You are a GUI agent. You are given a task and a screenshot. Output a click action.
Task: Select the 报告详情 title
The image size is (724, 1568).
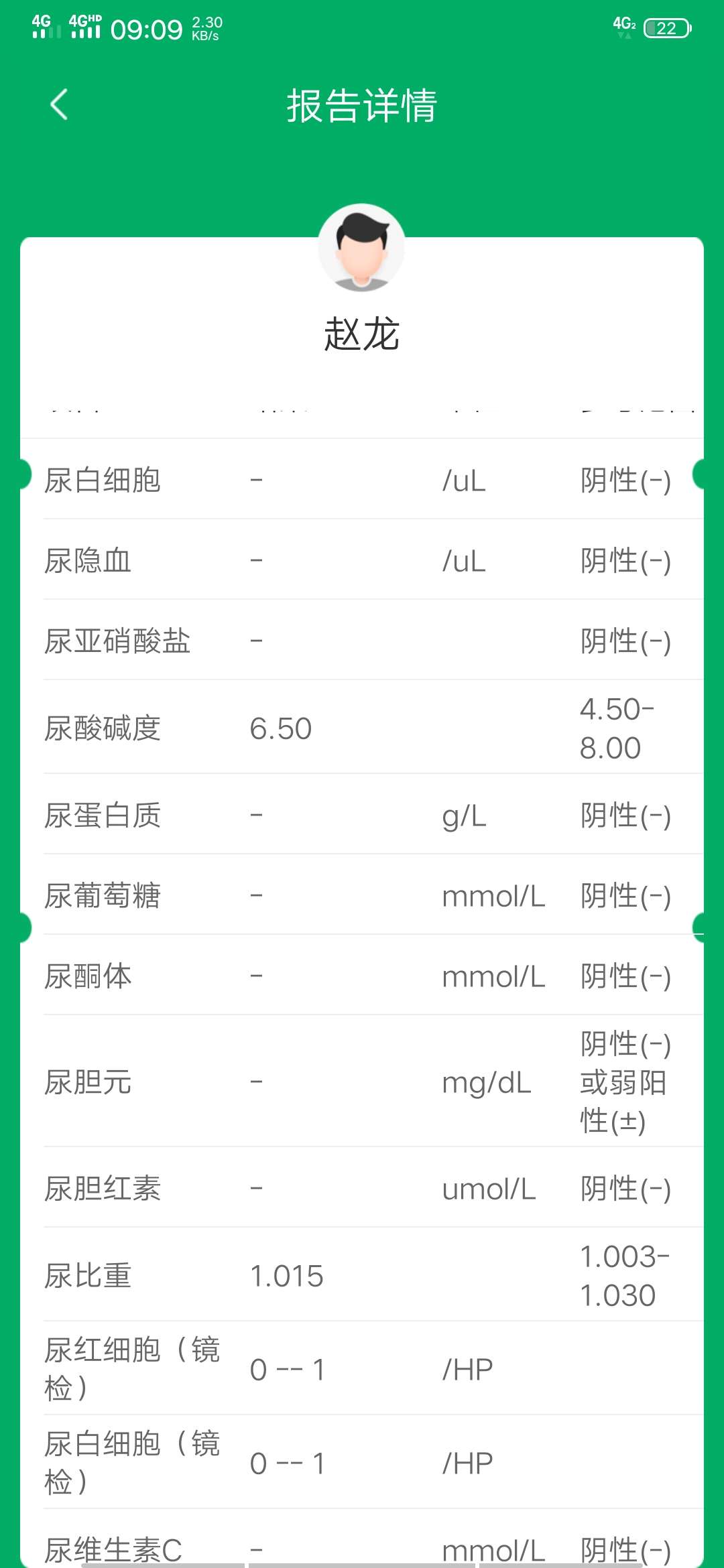coord(362,105)
